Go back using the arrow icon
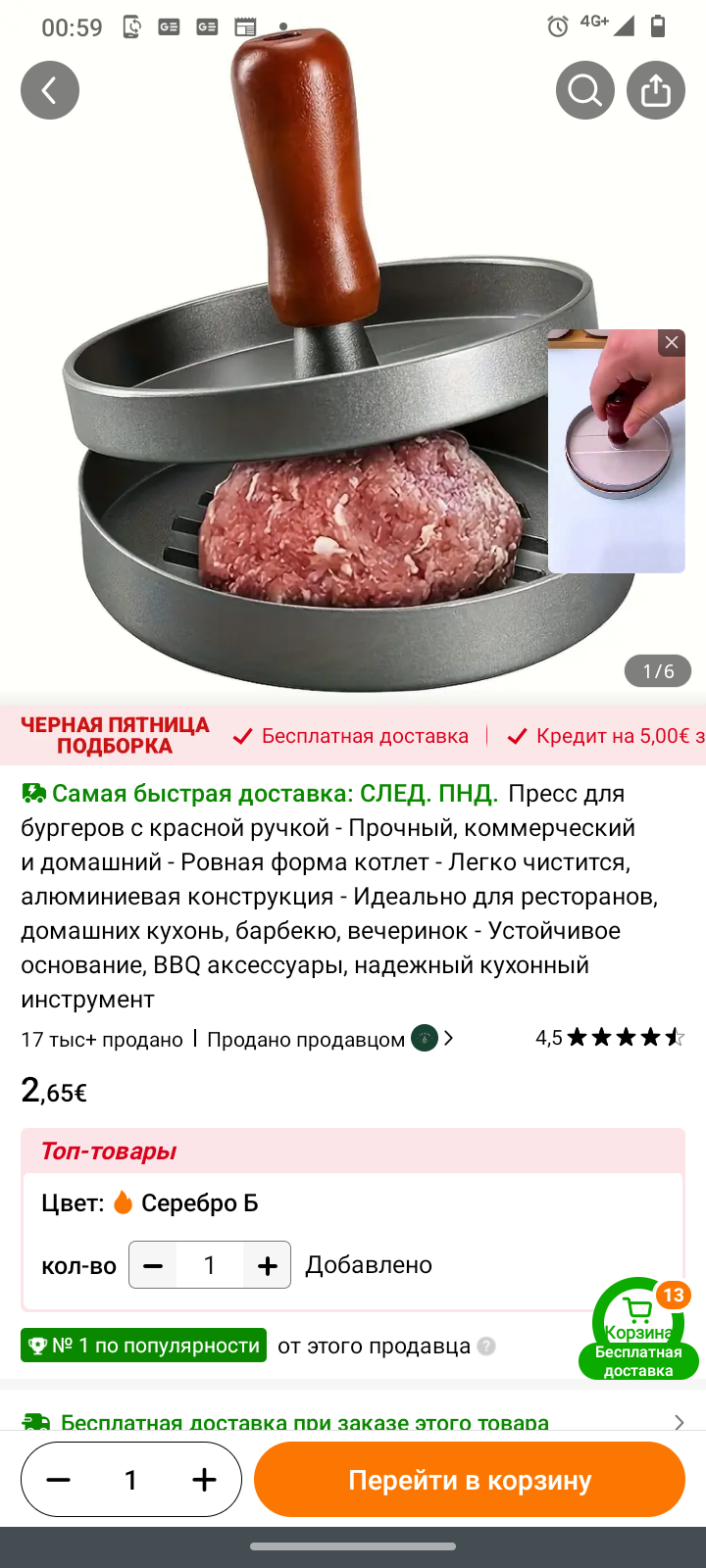 tap(50, 90)
